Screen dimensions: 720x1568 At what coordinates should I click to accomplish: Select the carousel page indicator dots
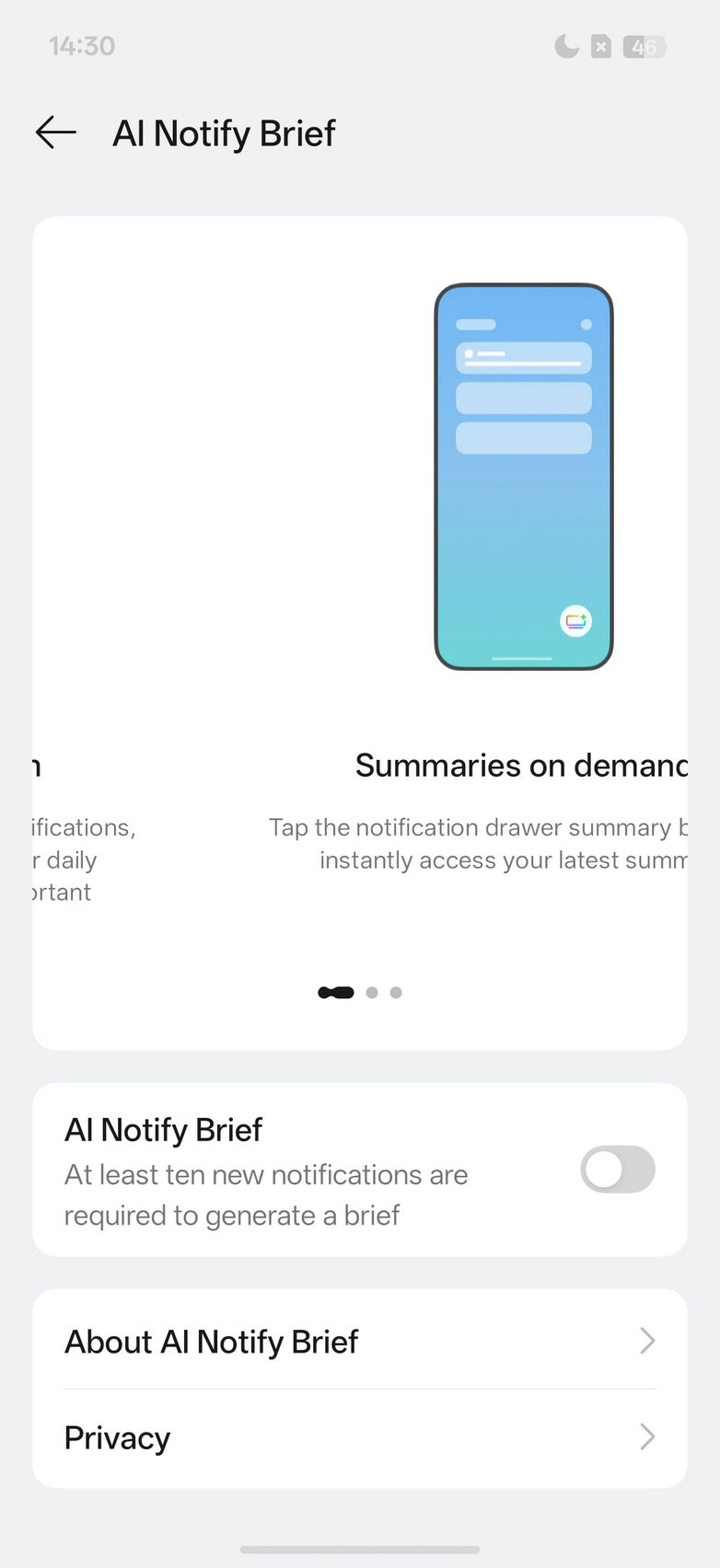[x=360, y=992]
